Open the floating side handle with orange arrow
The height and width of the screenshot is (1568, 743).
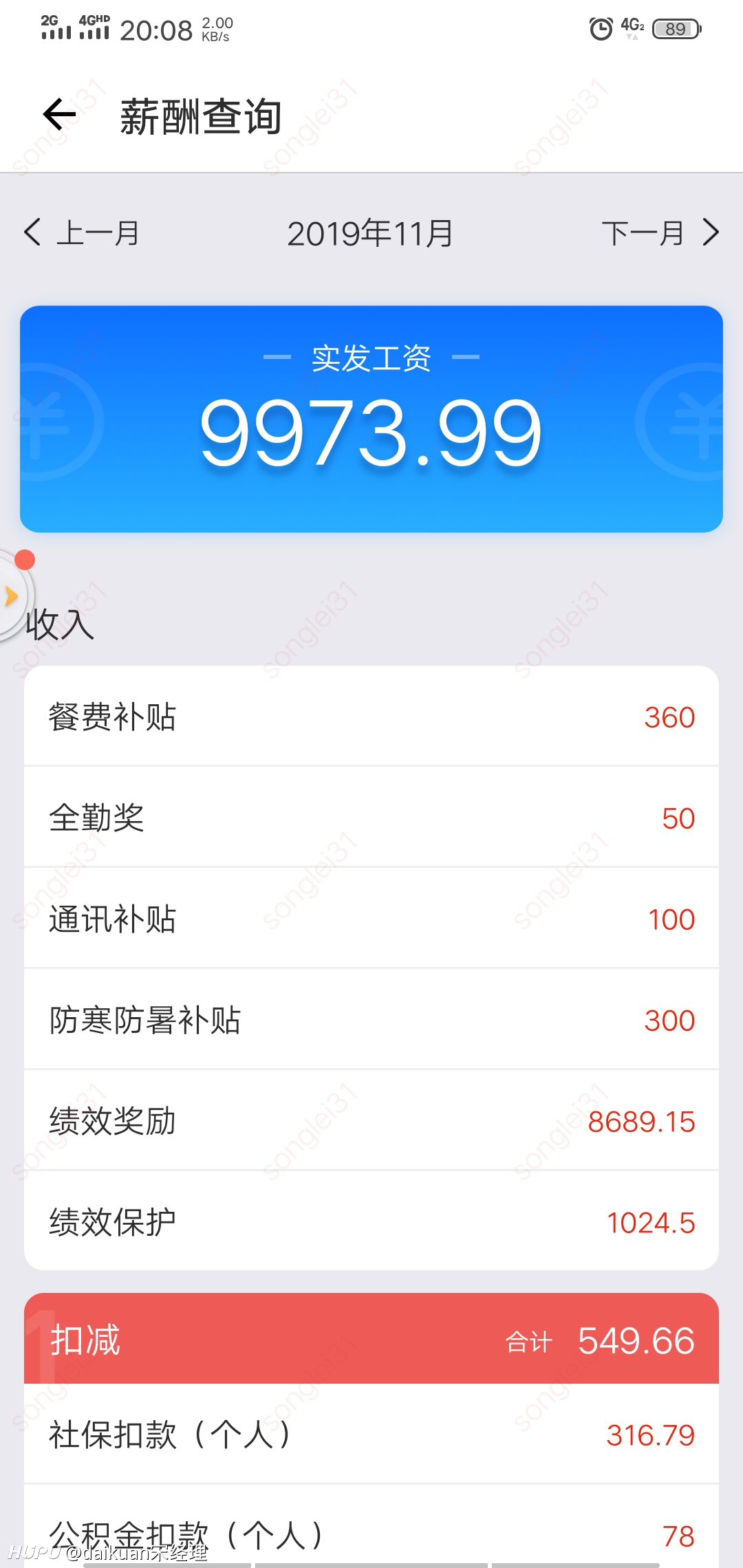[14, 596]
